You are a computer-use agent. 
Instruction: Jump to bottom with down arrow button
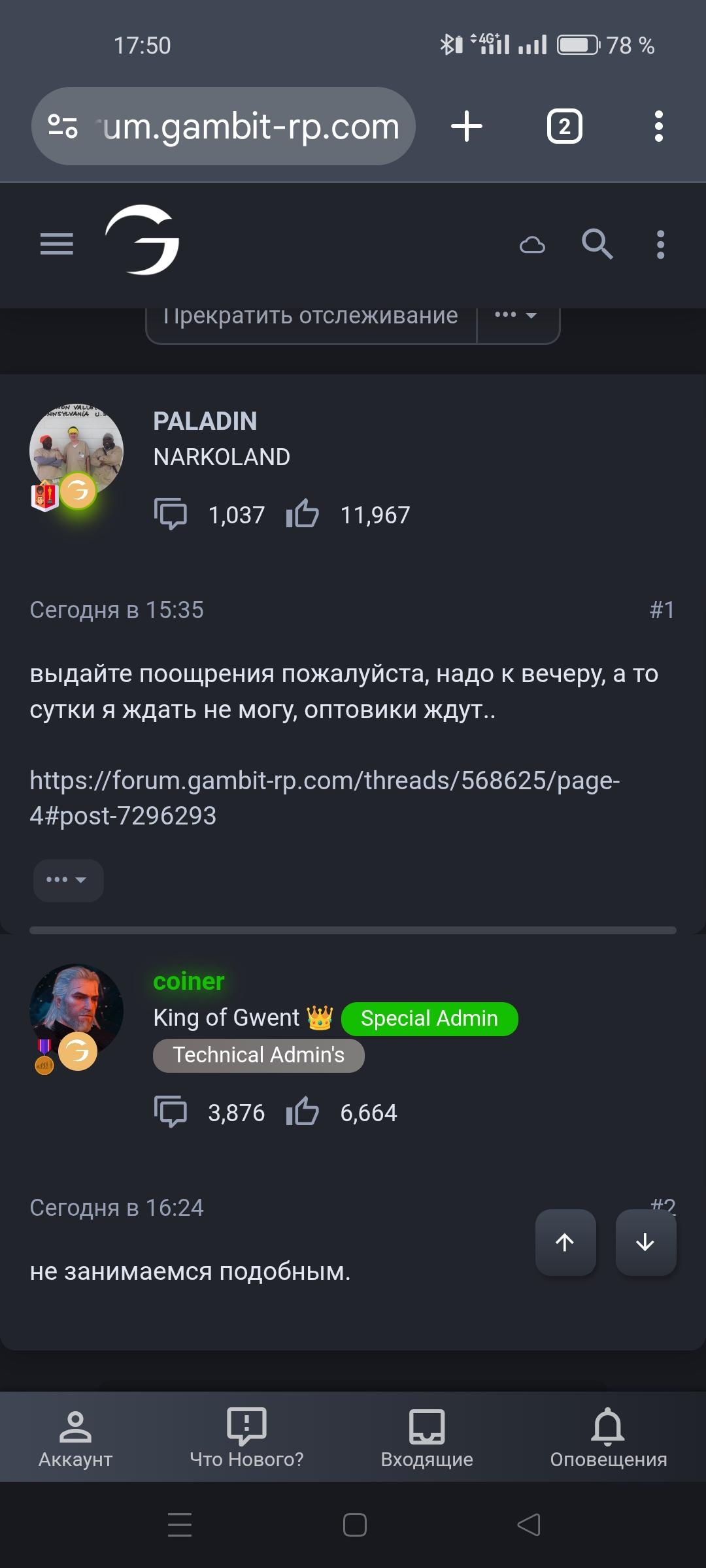pos(645,1242)
